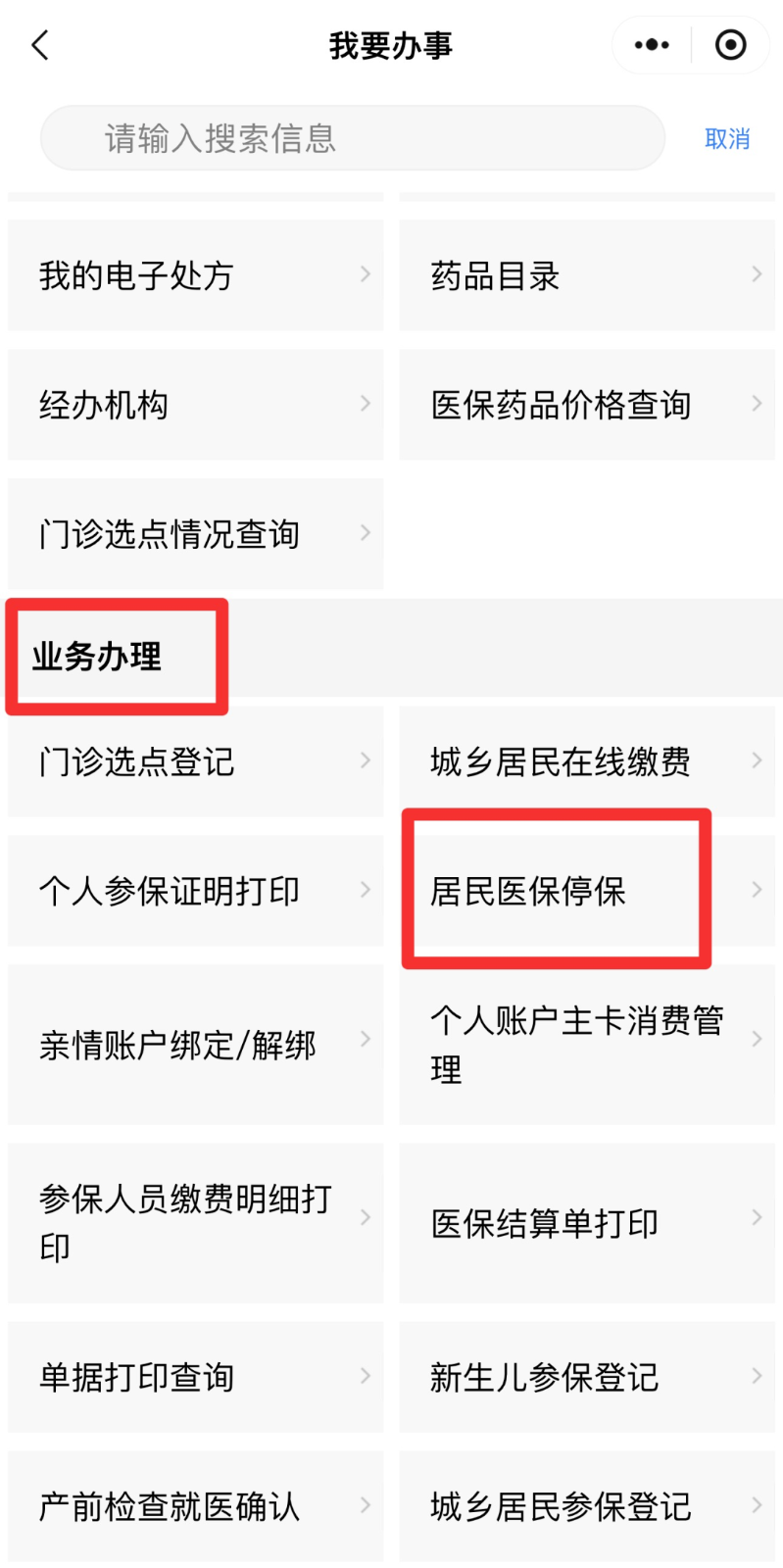Open 参保人员缴费明细打印
The width and height of the screenshot is (783, 1568).
click(195, 1222)
